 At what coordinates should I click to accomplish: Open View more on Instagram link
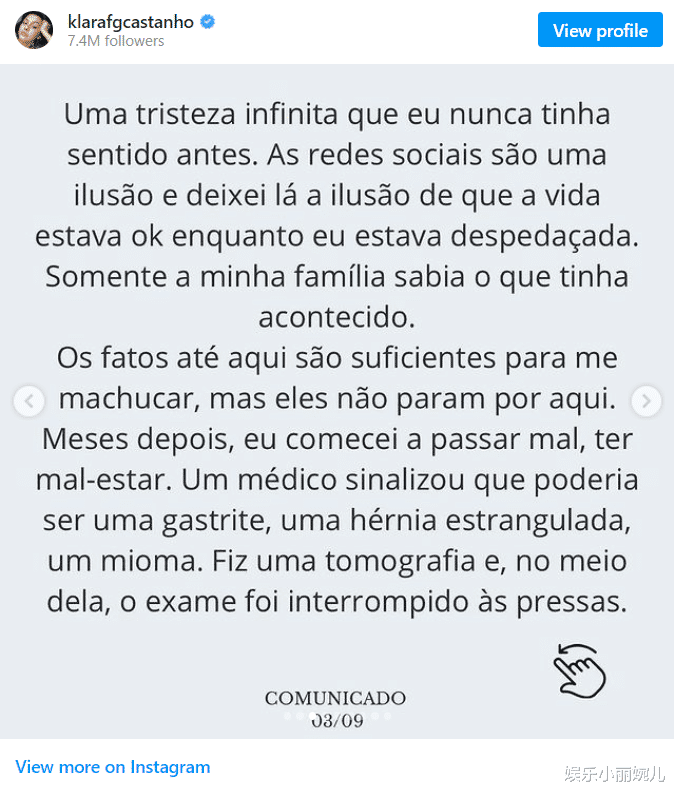113,767
